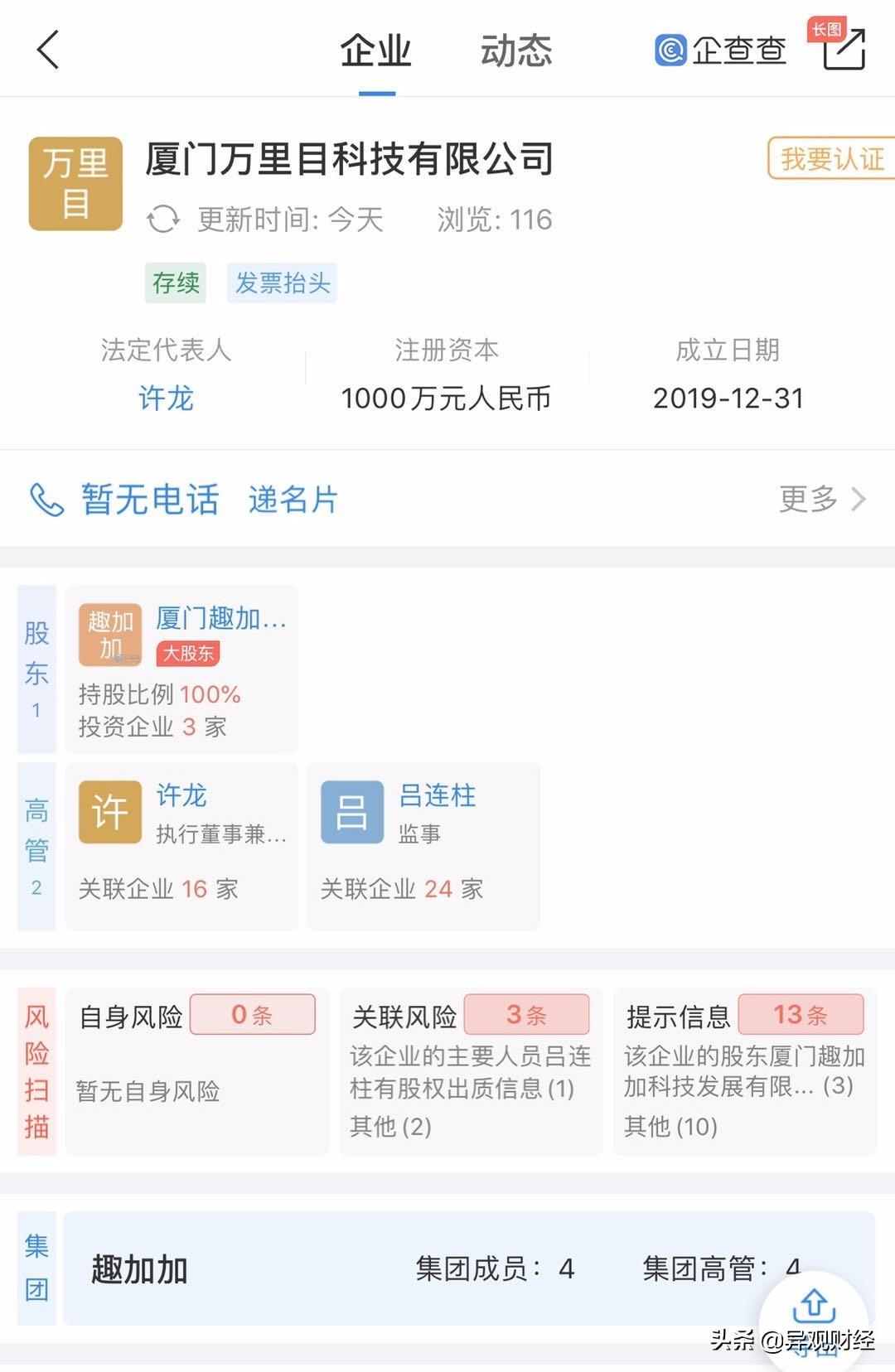
Task: Click the 趣加加 shareholder avatar icon
Action: coord(111,634)
